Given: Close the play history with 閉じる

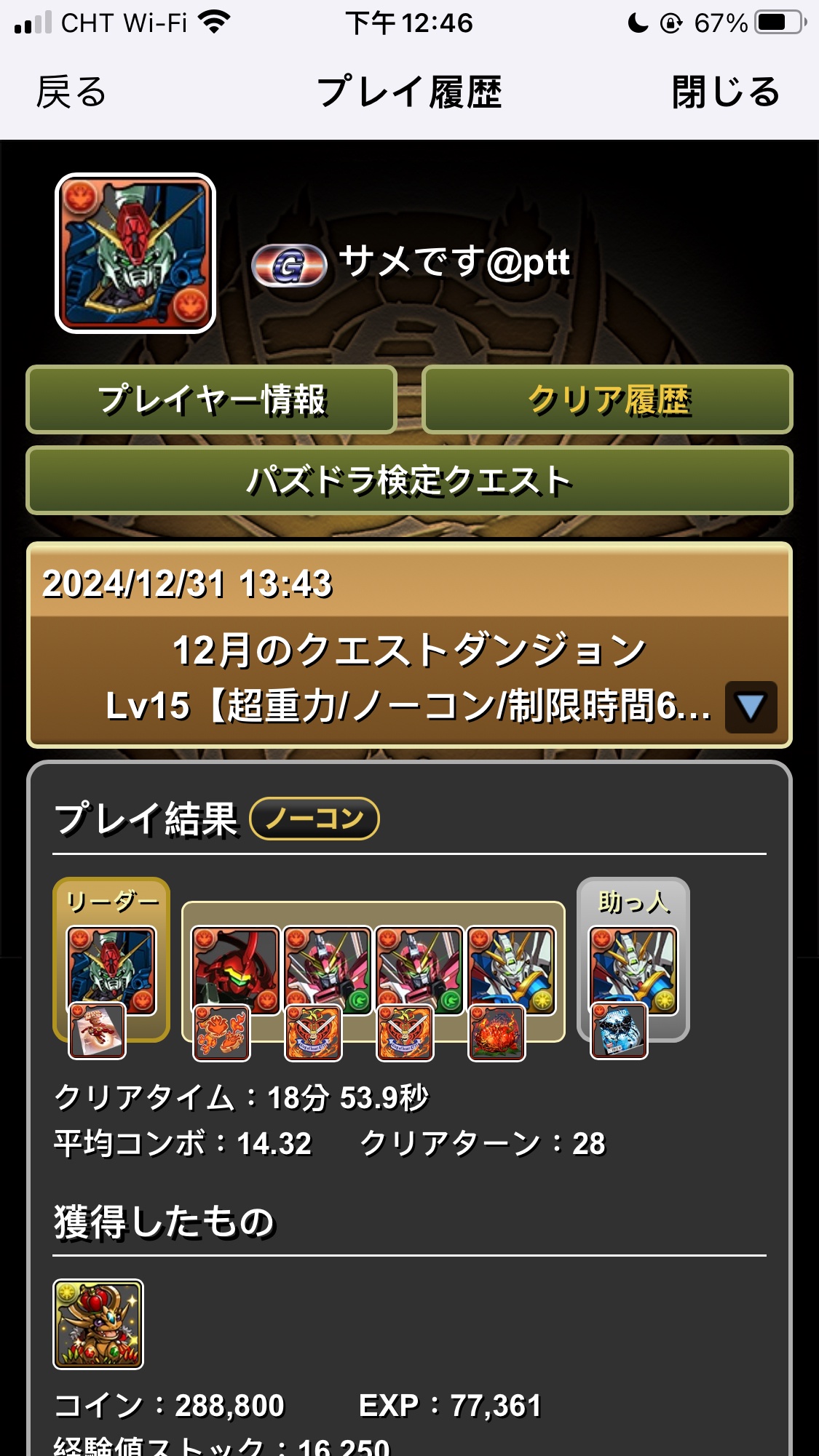Looking at the screenshot, I should coord(725,92).
